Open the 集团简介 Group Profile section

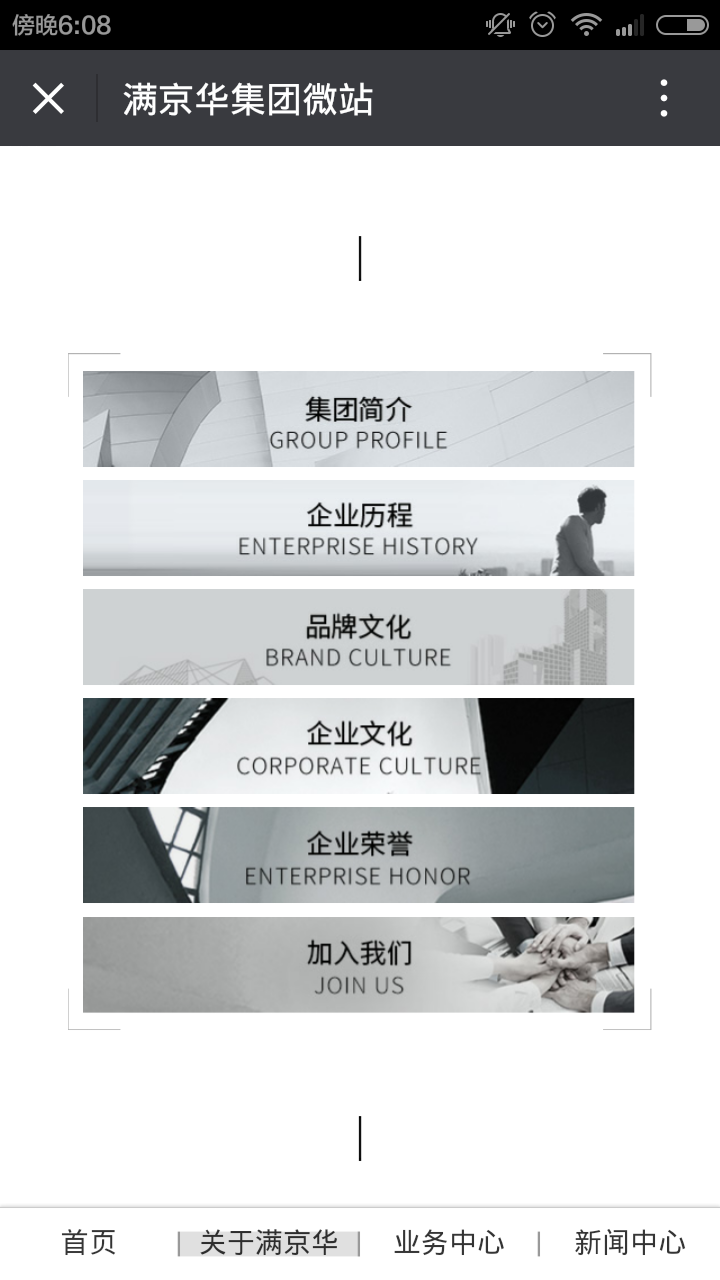tap(358, 419)
